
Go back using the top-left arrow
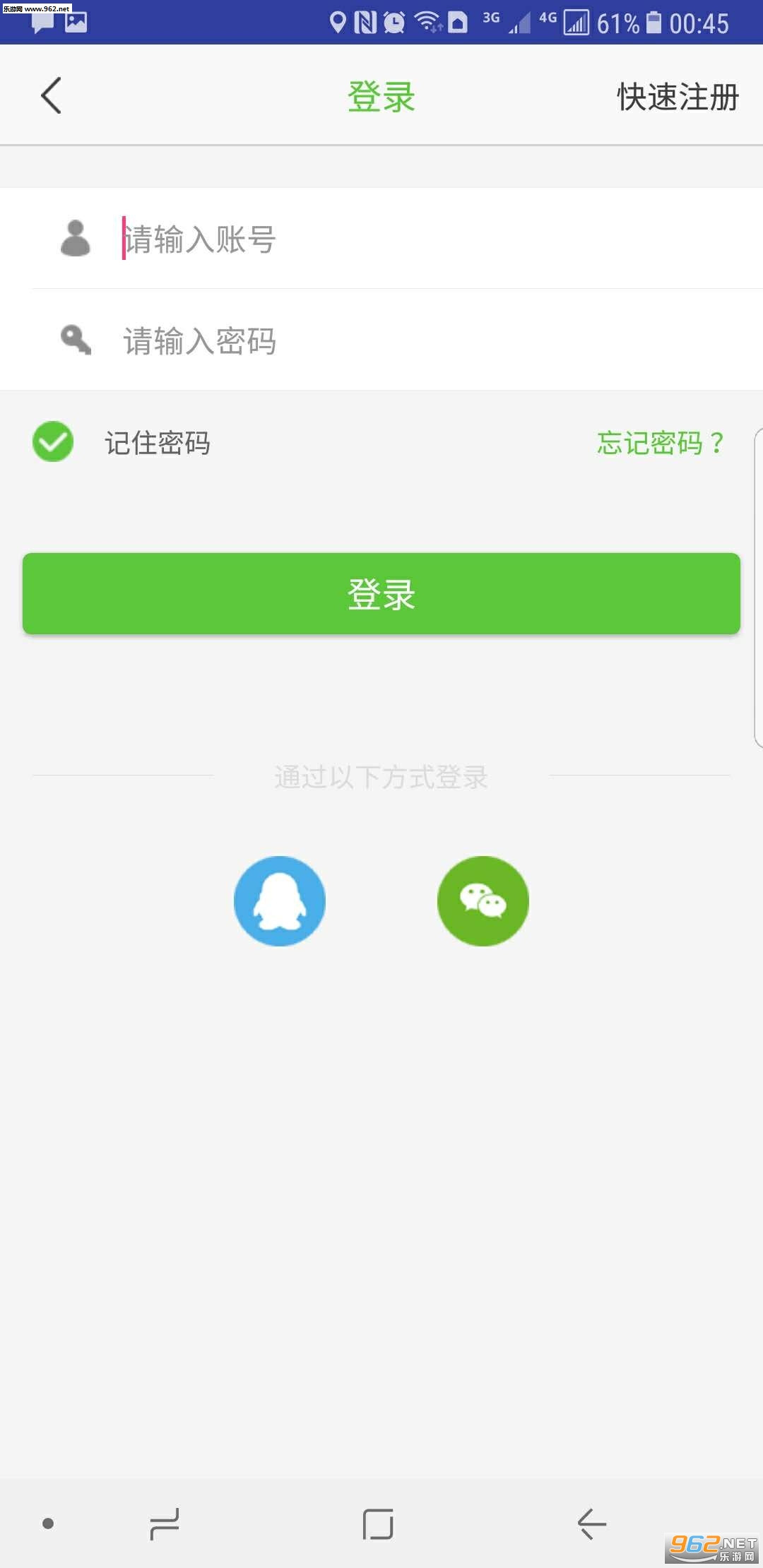click(51, 96)
